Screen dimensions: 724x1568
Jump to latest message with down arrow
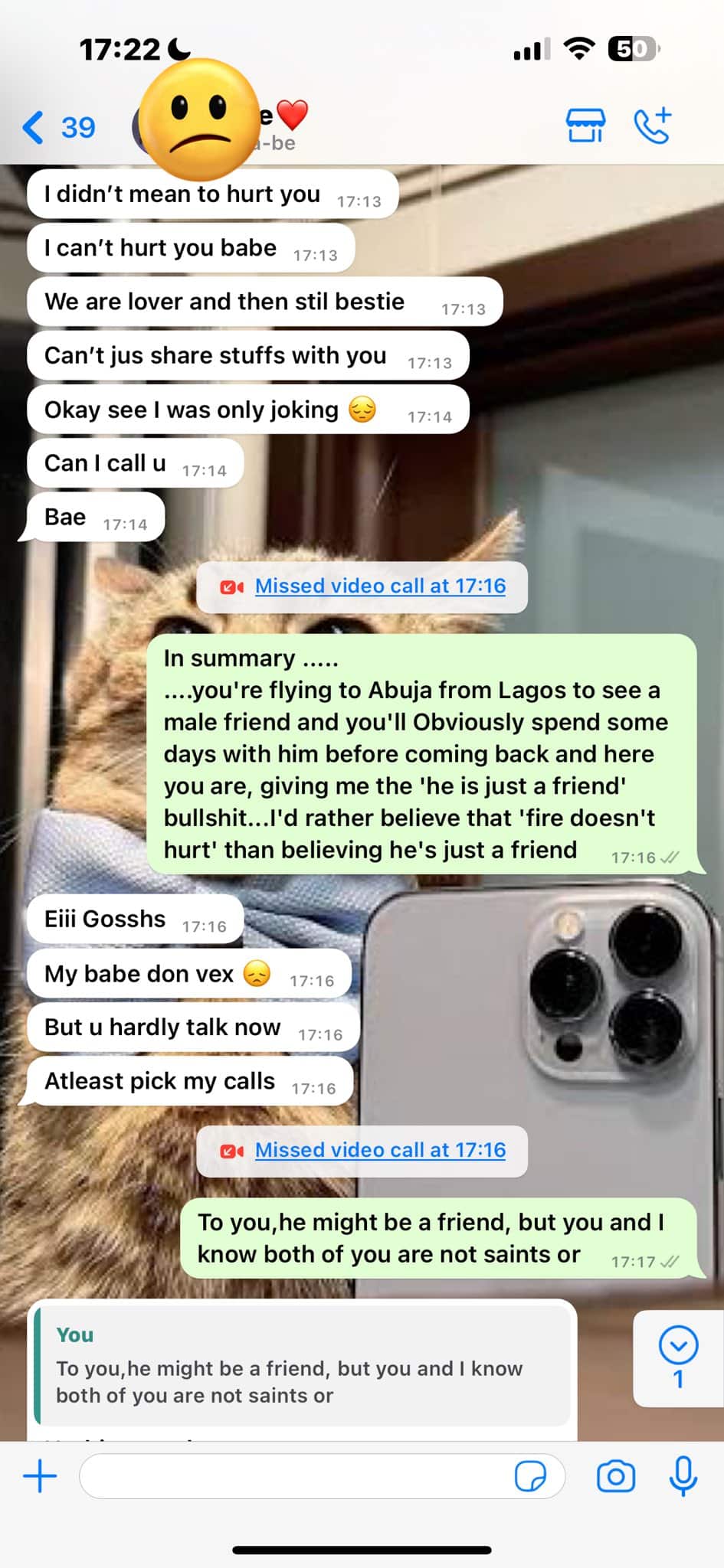[x=678, y=1358]
